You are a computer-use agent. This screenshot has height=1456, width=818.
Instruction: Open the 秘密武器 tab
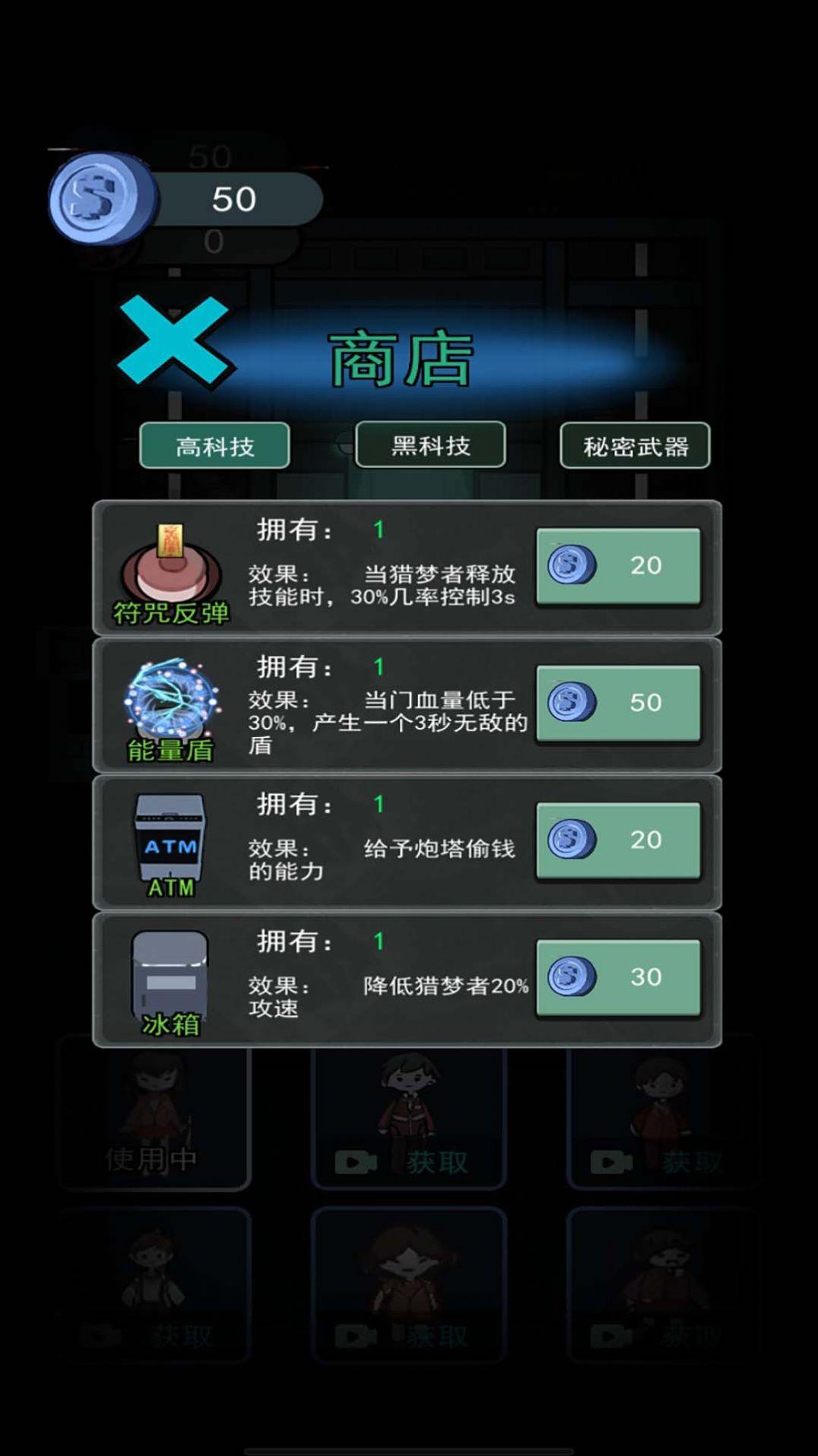point(635,446)
